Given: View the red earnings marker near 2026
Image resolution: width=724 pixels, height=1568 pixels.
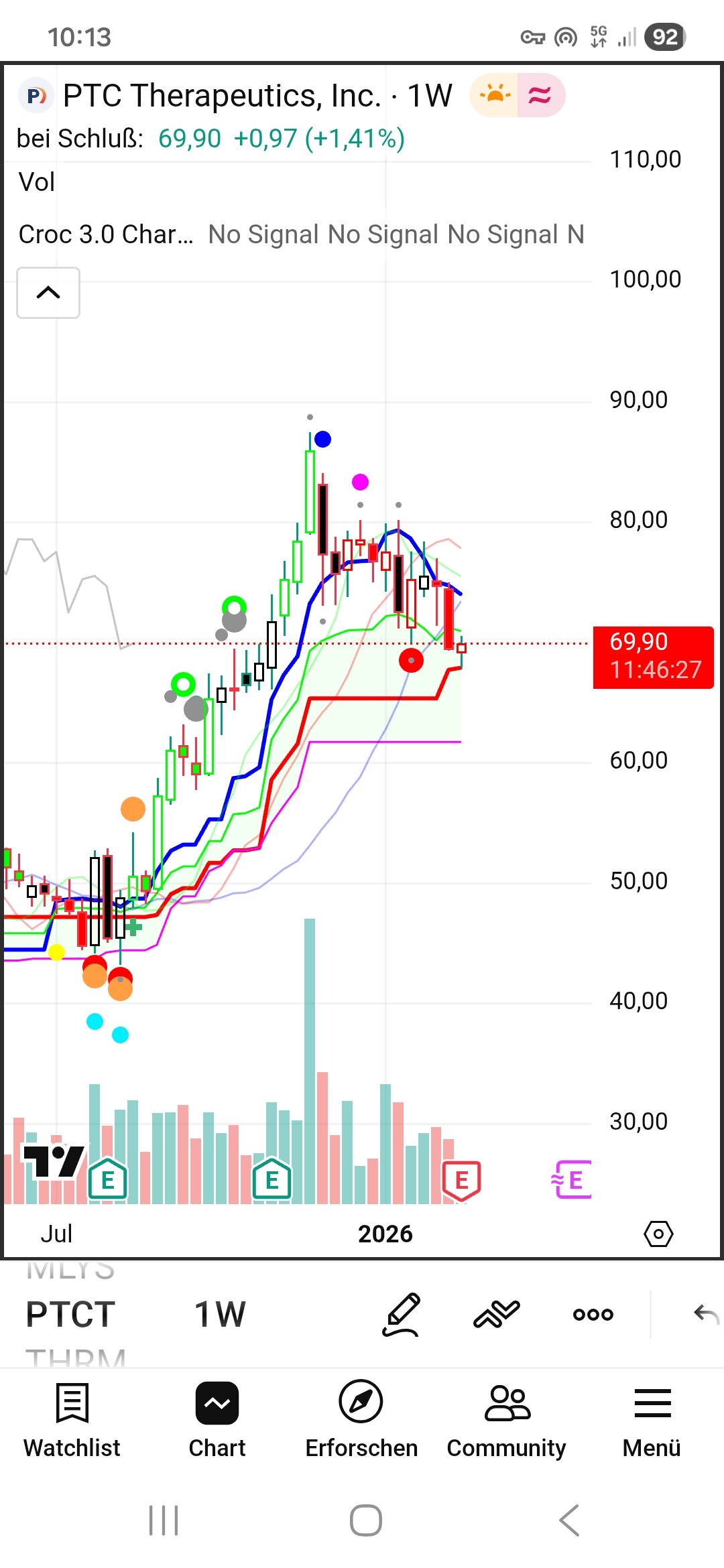Looking at the screenshot, I should [x=461, y=1181].
